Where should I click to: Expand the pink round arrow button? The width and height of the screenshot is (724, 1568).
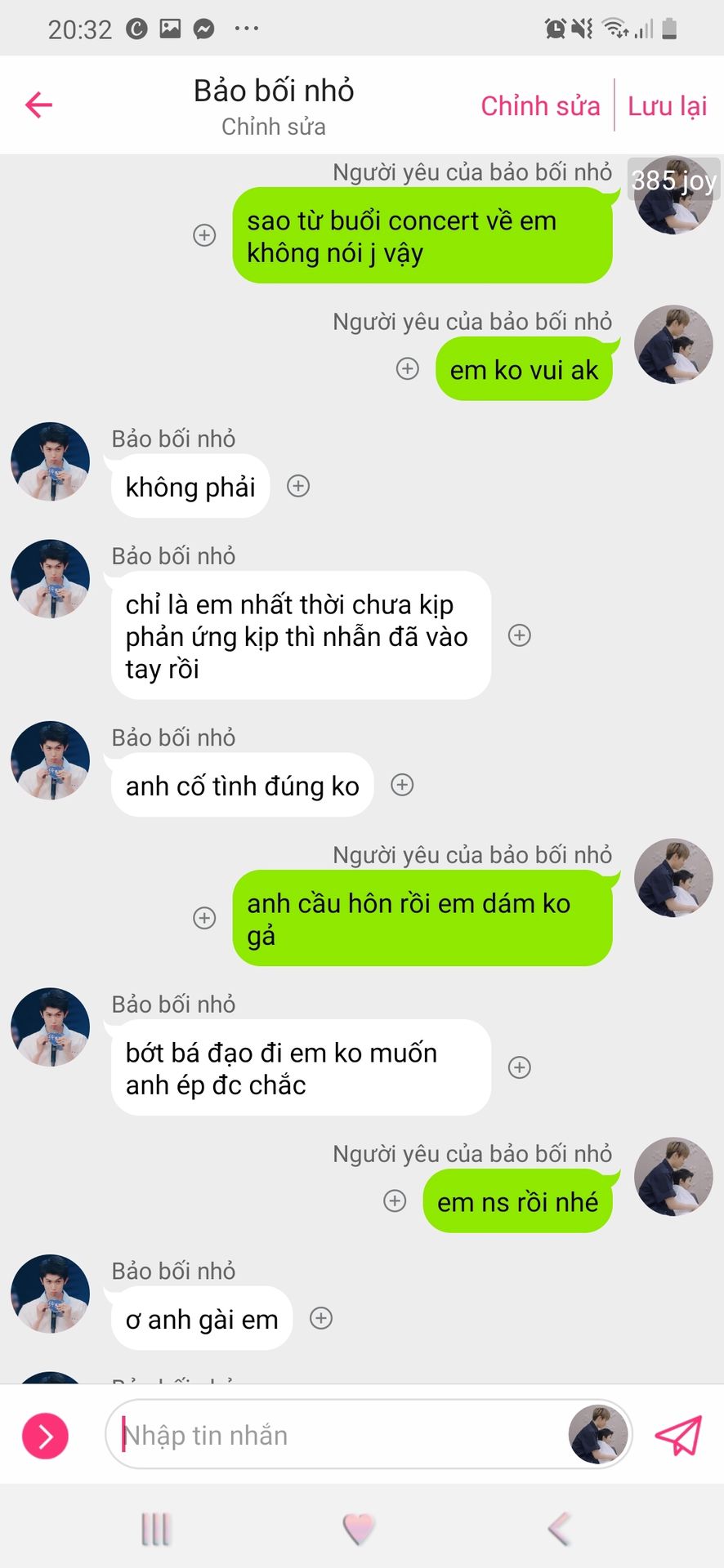click(x=45, y=1435)
